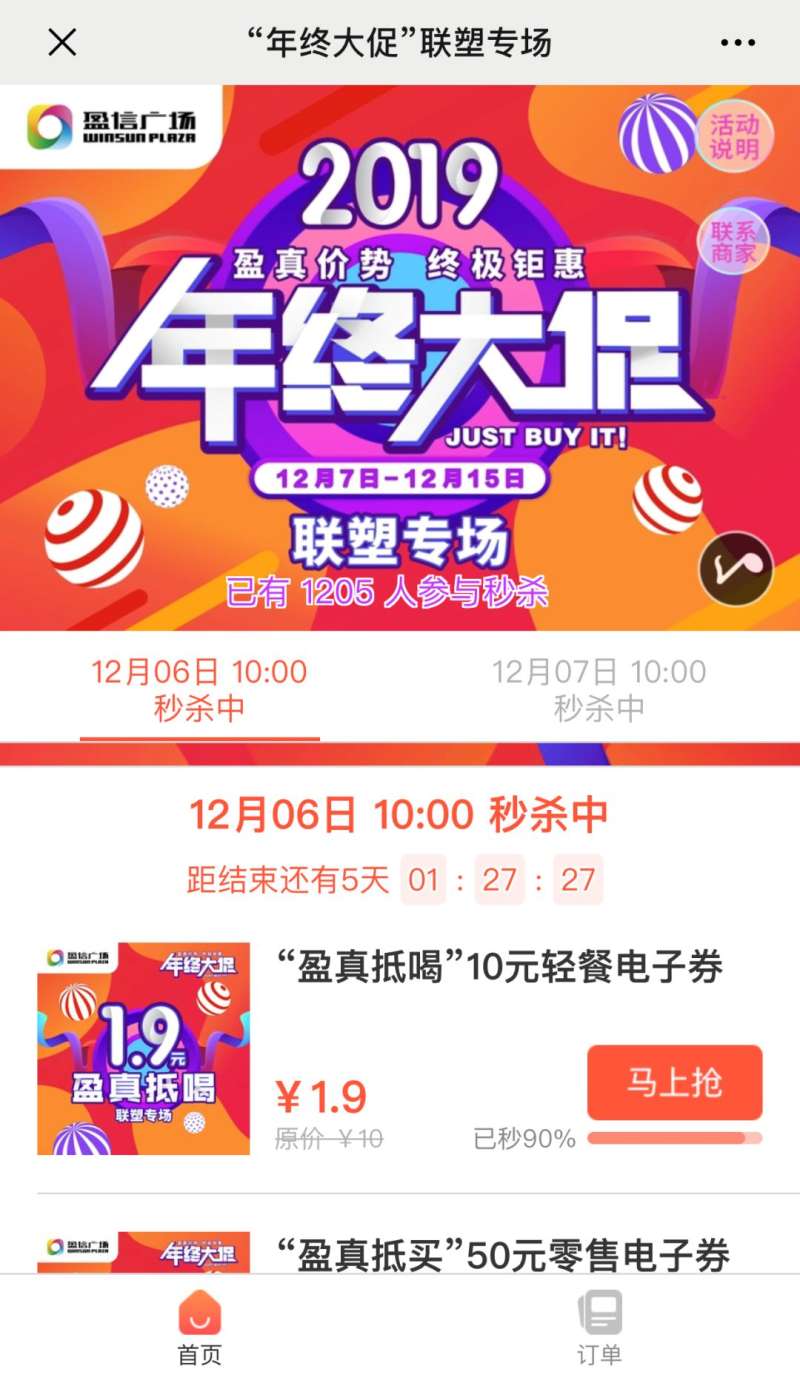Viewport: 800px width, 1383px height.
Task: Toggle the background music icon
Action: pos(736,569)
